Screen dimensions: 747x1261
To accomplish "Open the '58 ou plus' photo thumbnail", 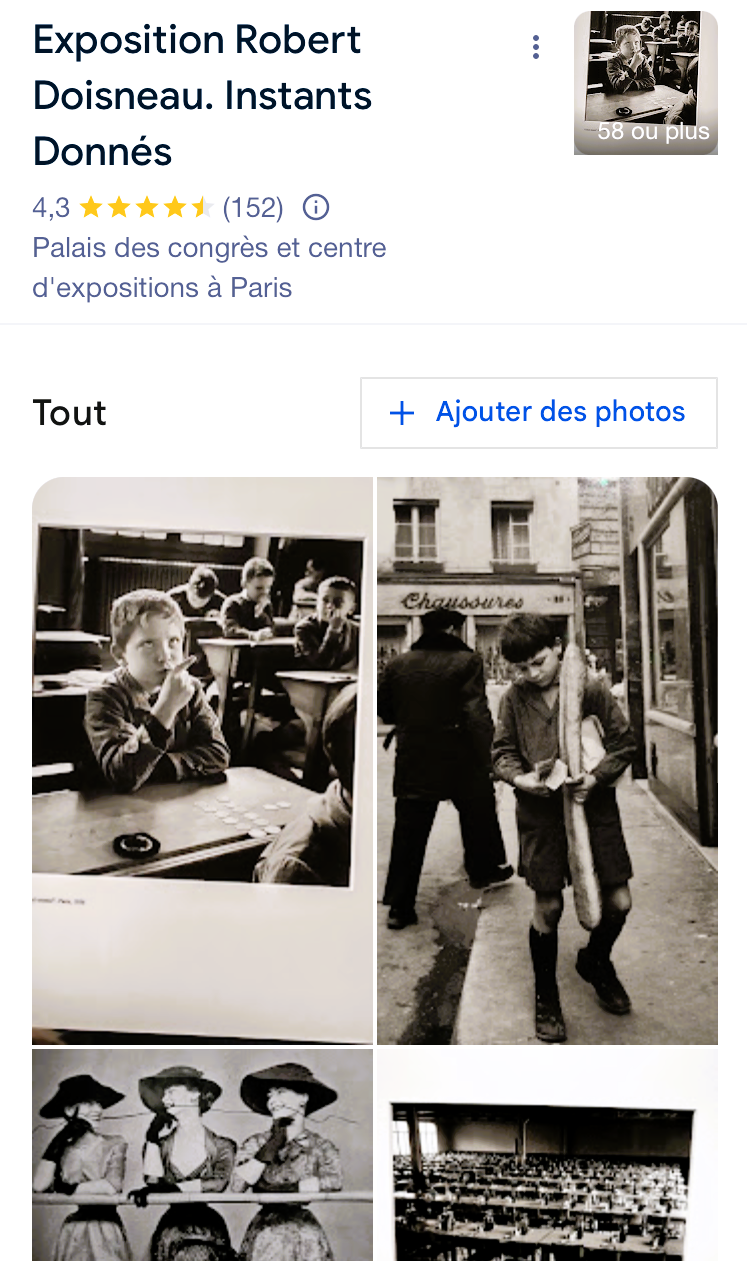I will tap(645, 83).
